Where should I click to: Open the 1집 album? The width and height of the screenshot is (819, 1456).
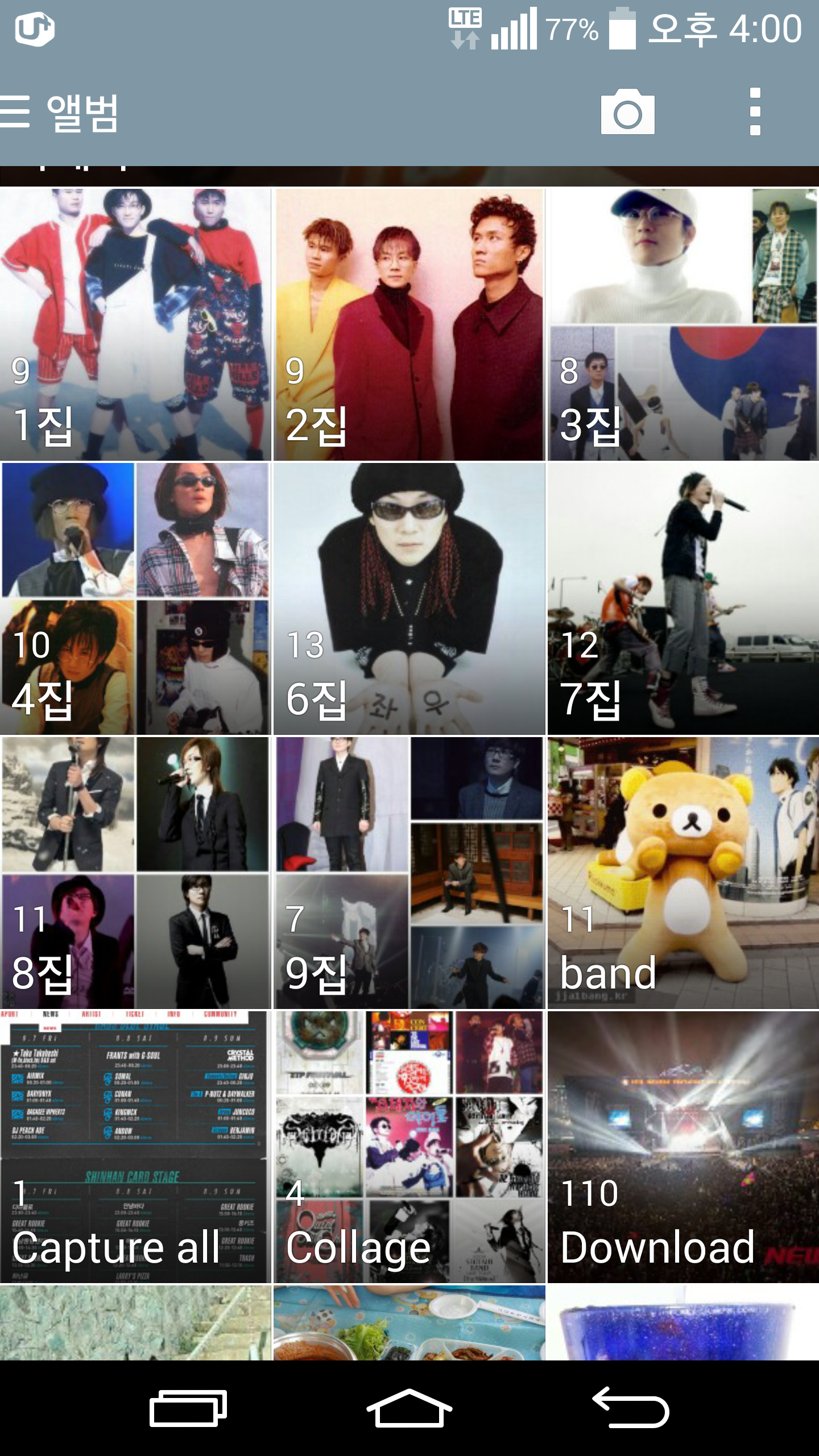click(135, 324)
